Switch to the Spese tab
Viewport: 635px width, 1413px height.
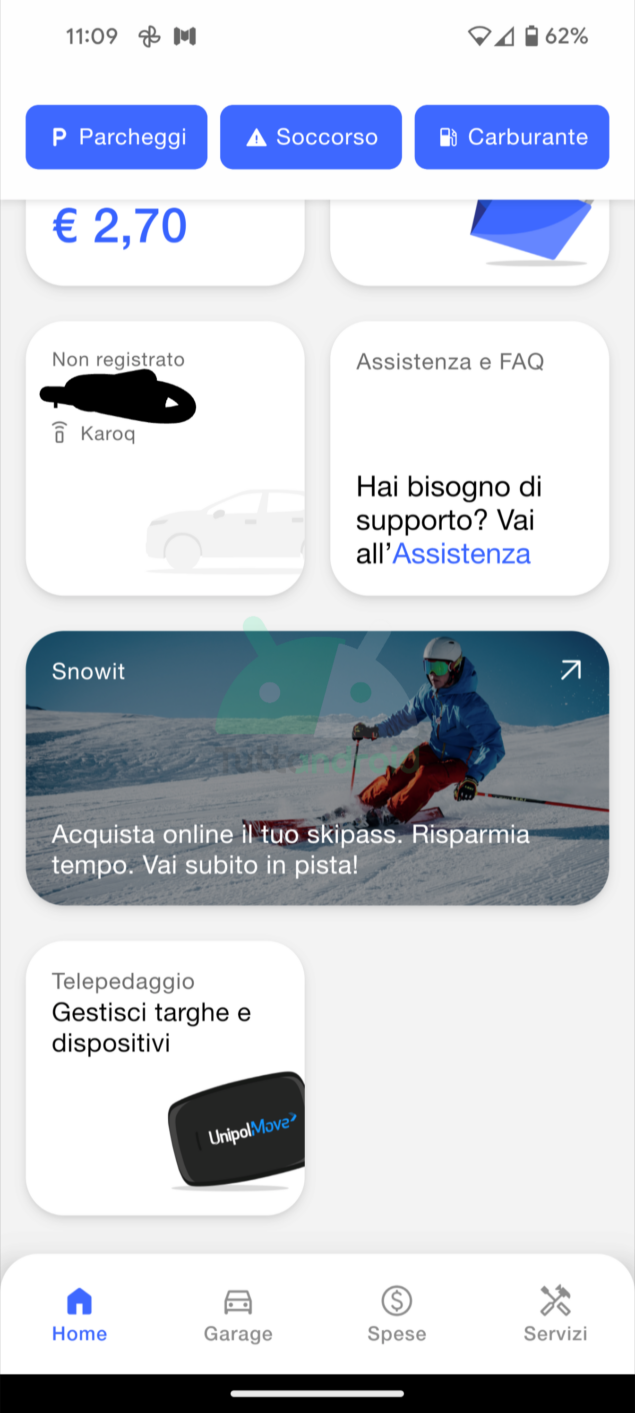pos(397,1315)
